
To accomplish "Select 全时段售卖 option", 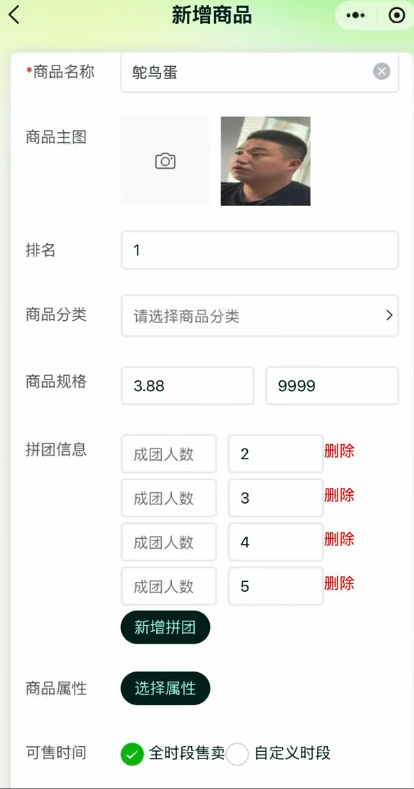I will pos(173,754).
